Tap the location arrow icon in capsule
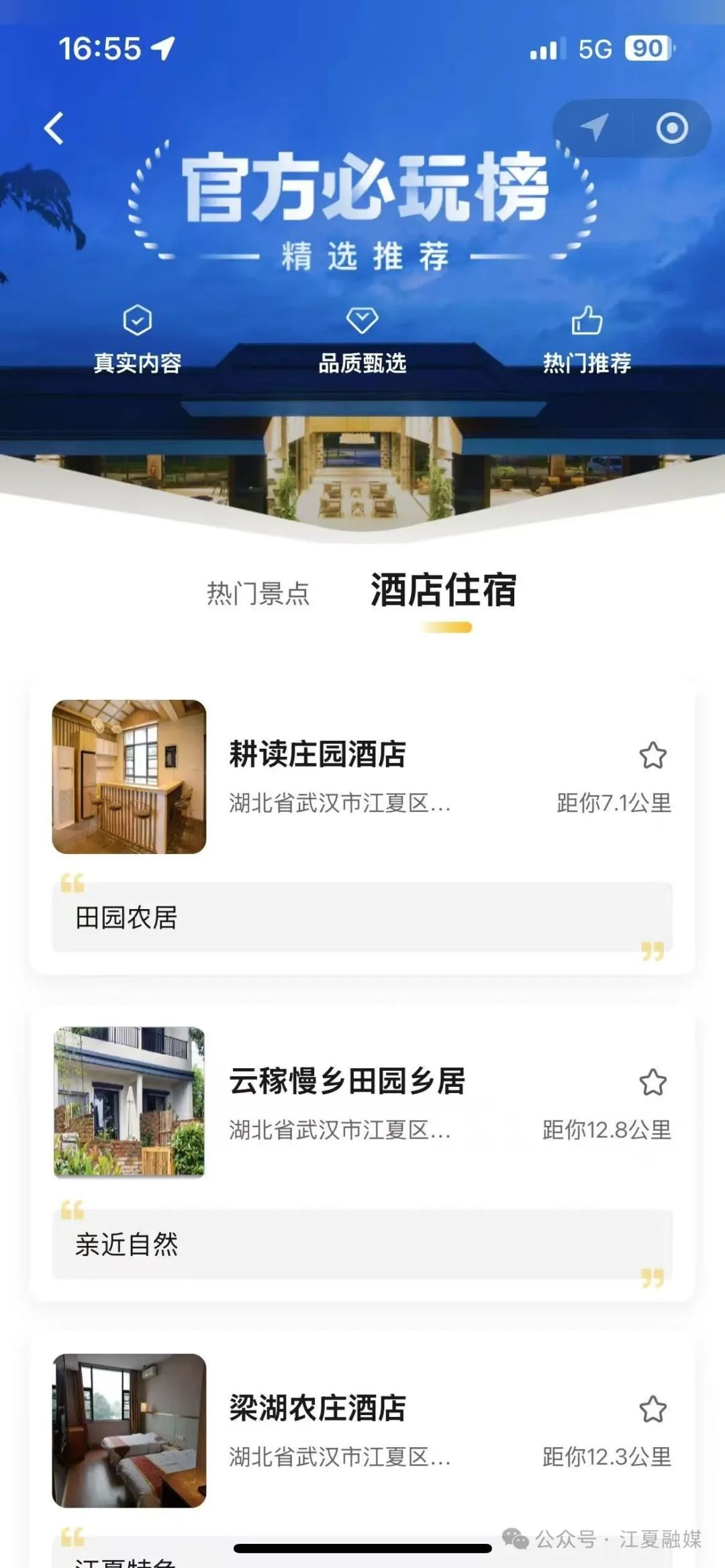This screenshot has height=1568, width=725. [593, 127]
